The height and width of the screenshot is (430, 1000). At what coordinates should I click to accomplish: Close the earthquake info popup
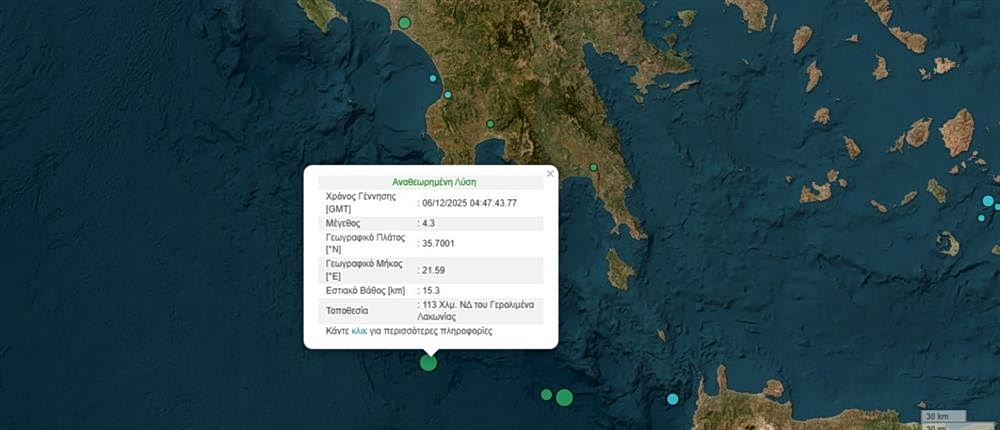[550, 174]
